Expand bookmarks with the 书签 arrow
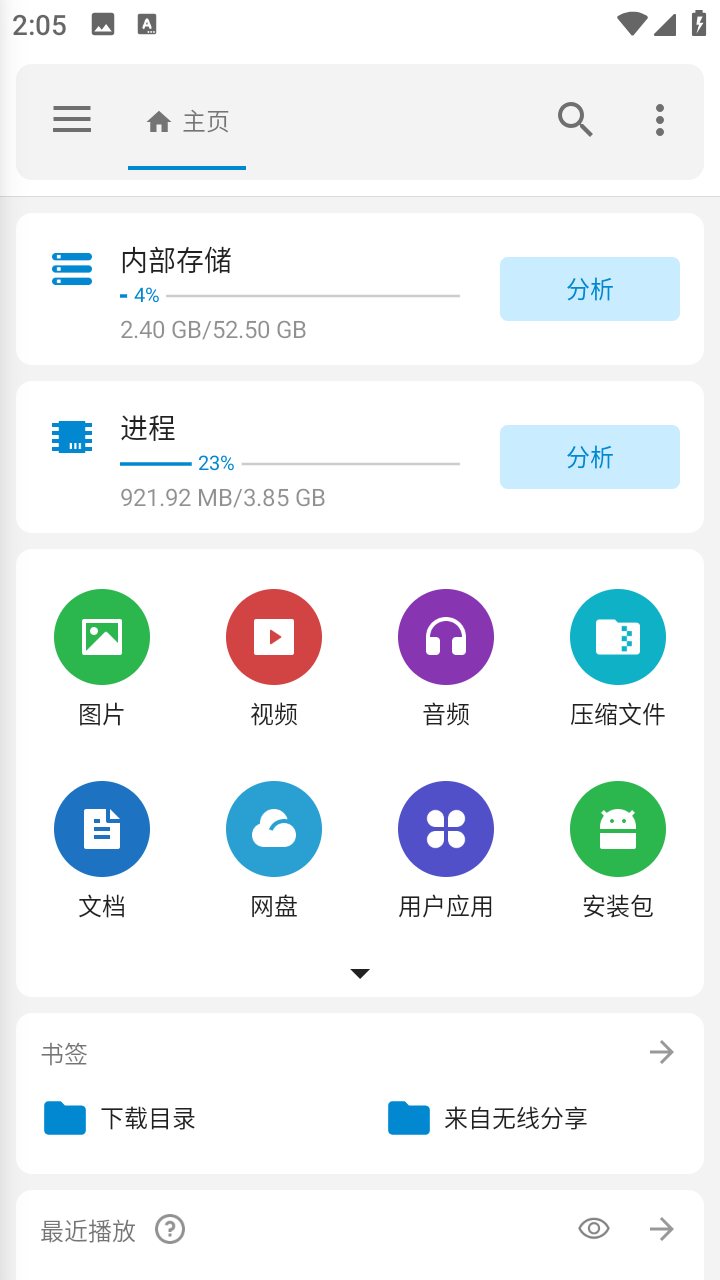Image resolution: width=720 pixels, height=1280 pixels. [662, 1052]
